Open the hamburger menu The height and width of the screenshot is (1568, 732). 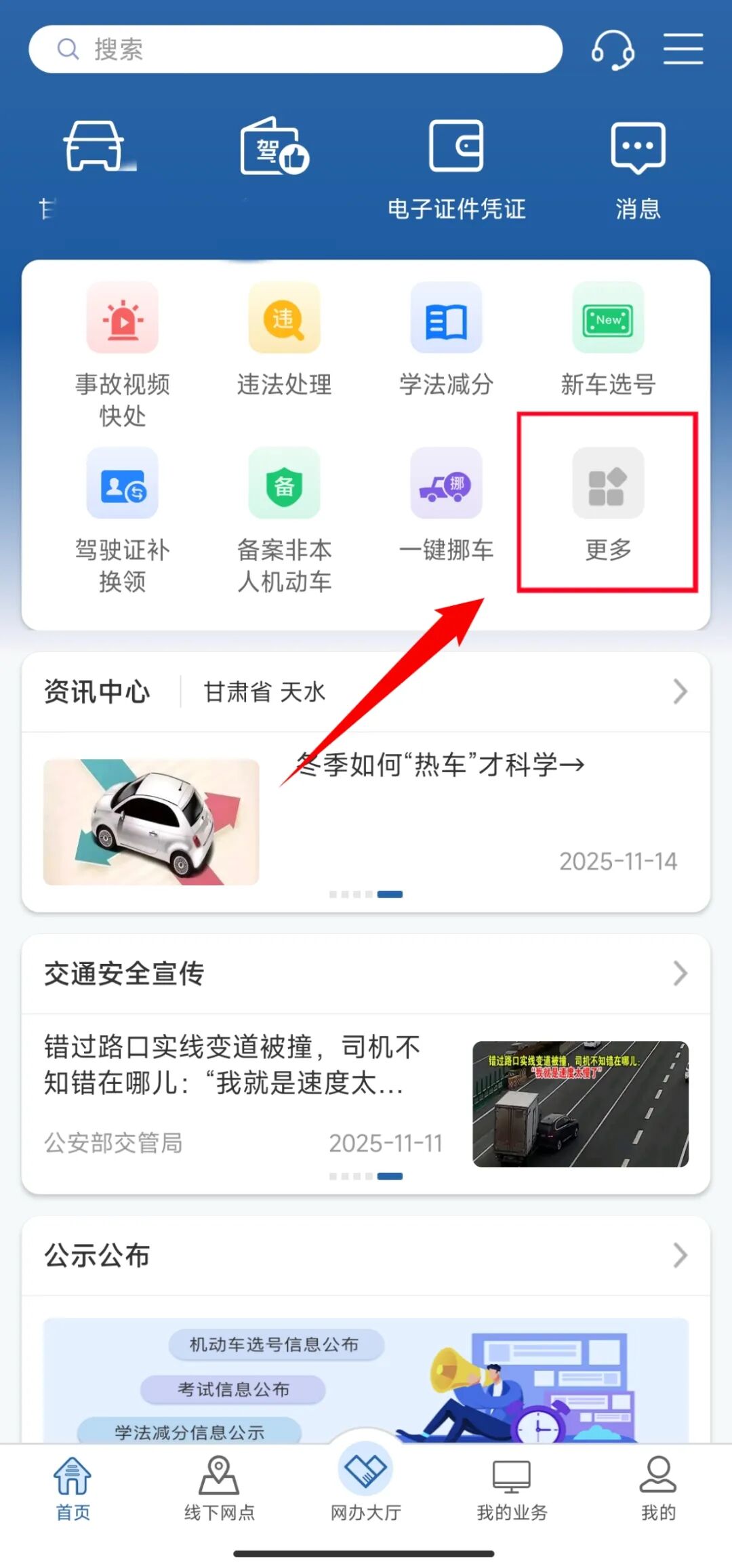click(x=683, y=49)
